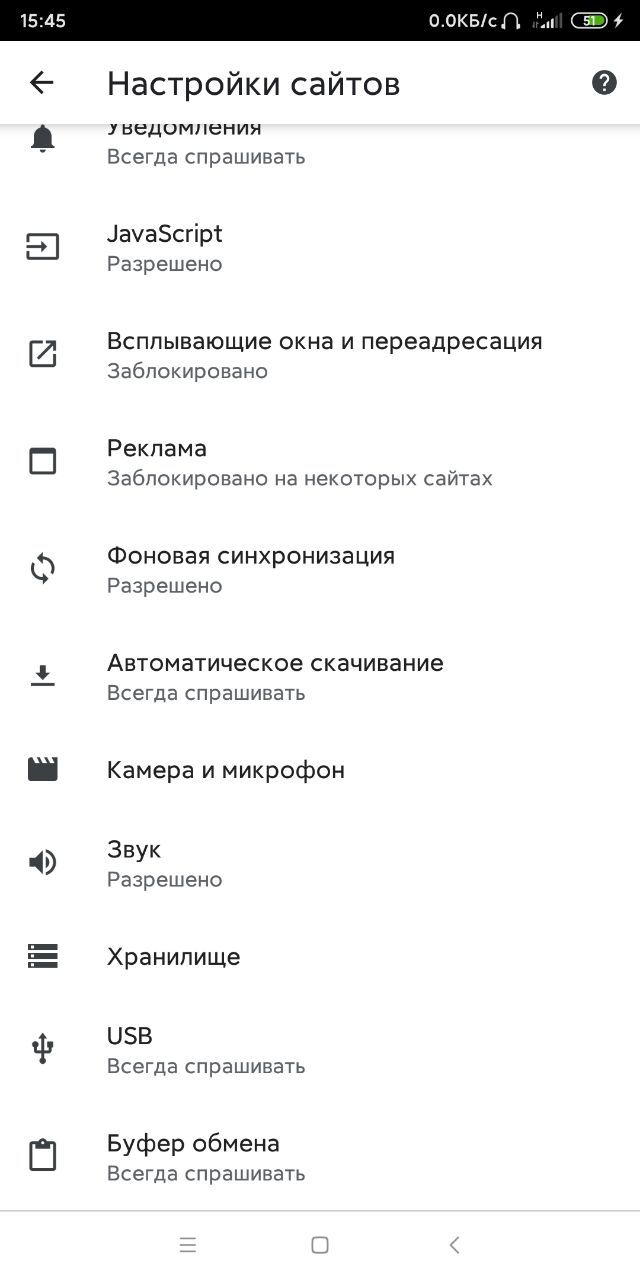Open Автоматическое скачивание settings
This screenshot has width=640, height=1280.
320,676
